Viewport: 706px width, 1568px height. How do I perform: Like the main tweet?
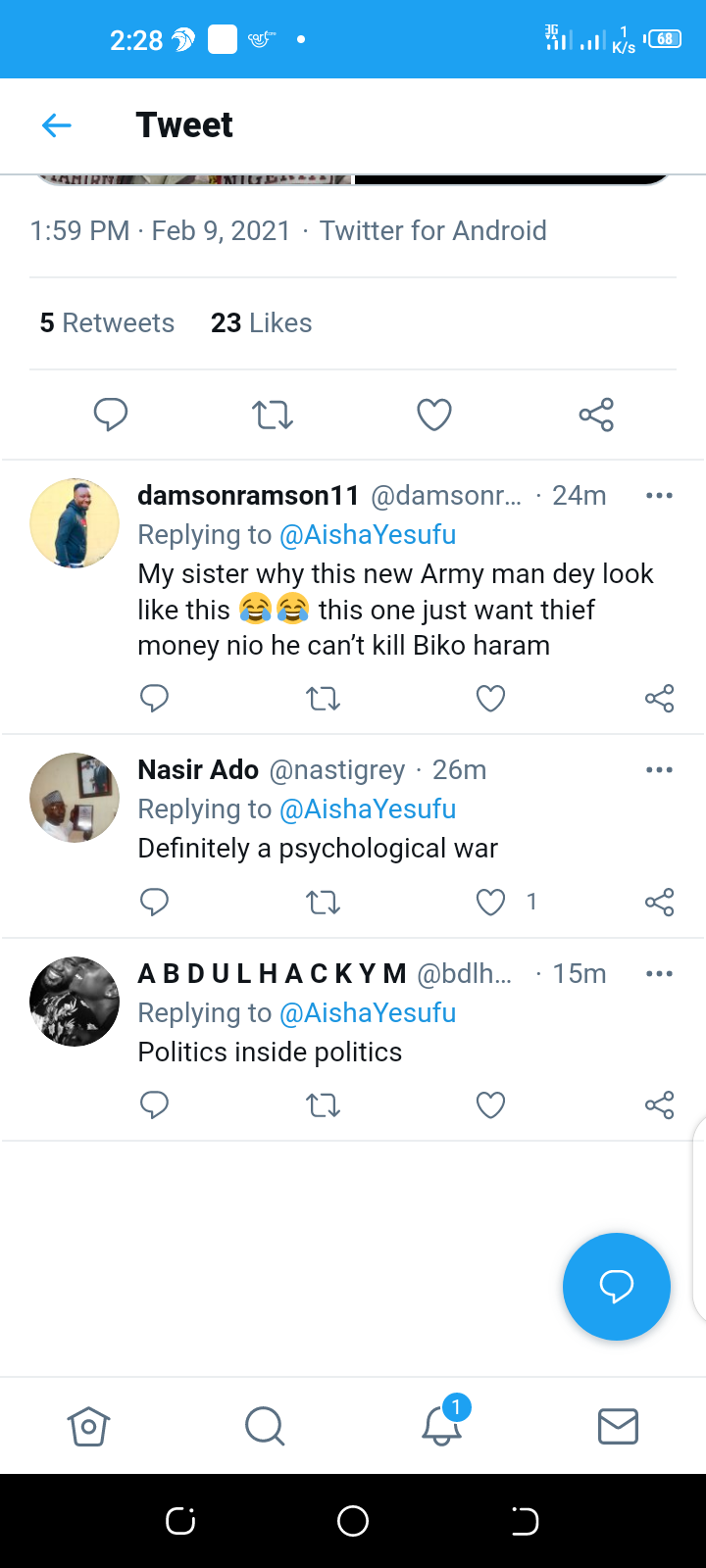pyautogui.click(x=434, y=415)
